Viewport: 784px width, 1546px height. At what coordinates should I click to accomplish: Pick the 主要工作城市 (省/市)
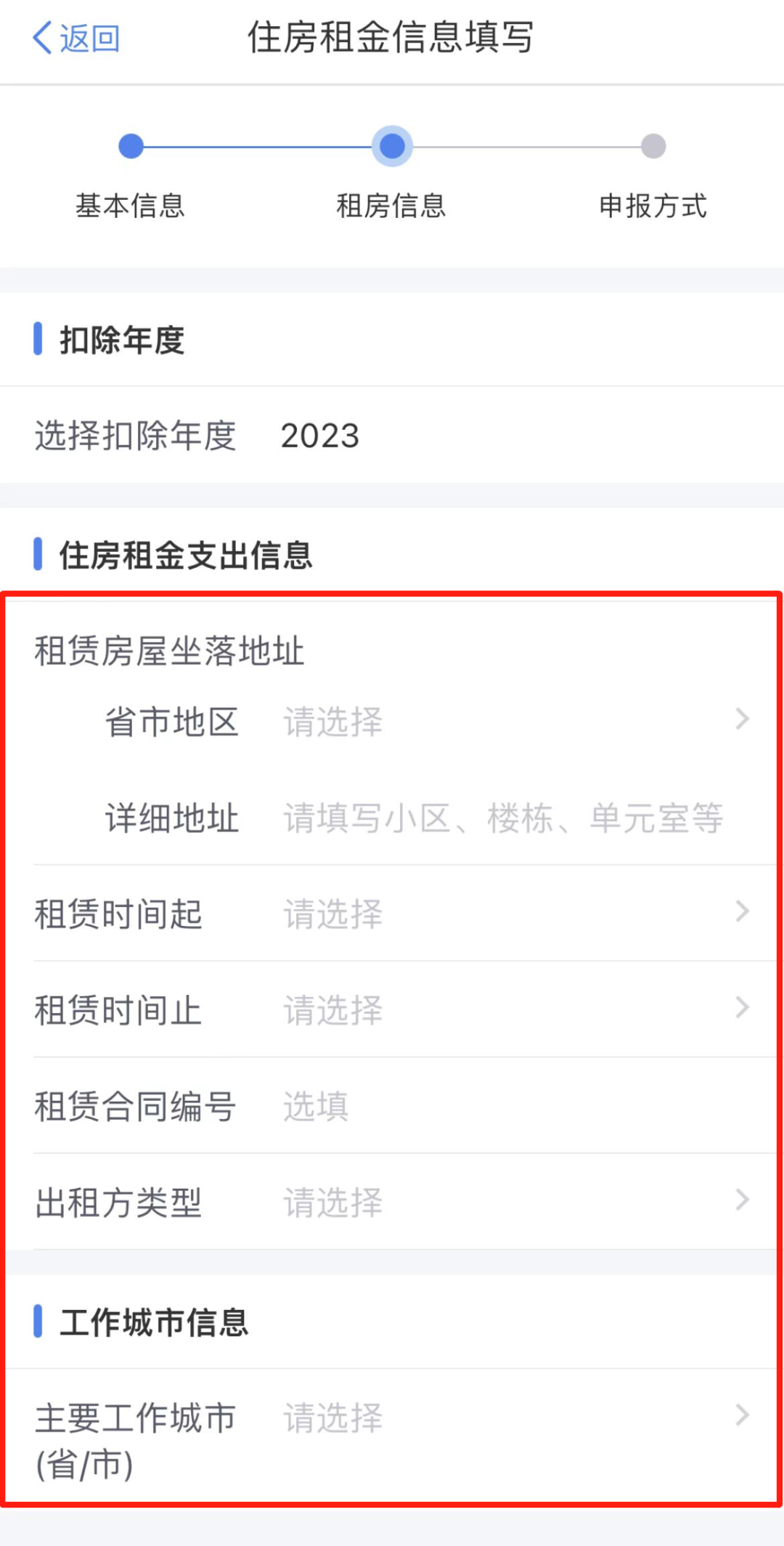point(508,1417)
